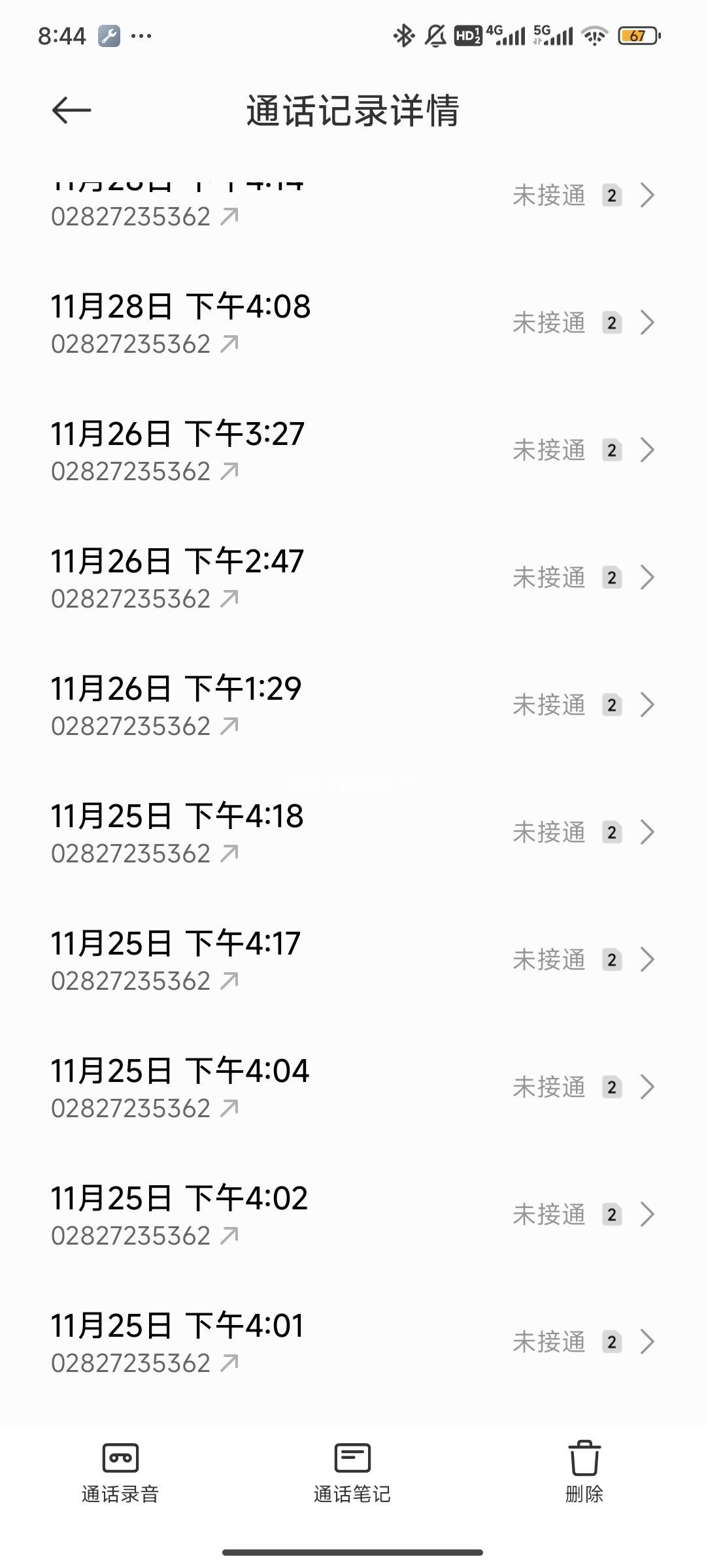The width and height of the screenshot is (706, 1568).
Task: Open the 11月26日 下午3:27 call record
Action: (x=353, y=450)
